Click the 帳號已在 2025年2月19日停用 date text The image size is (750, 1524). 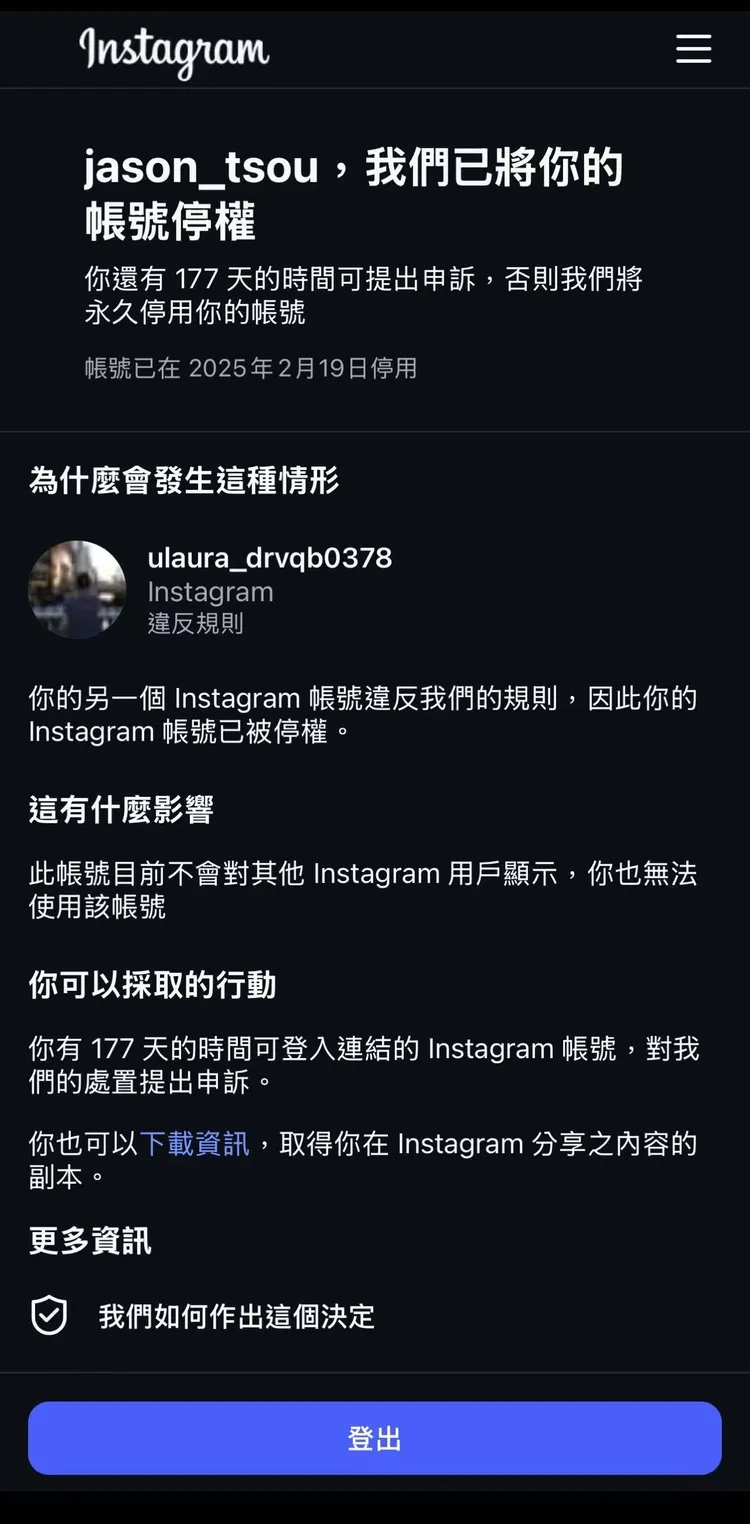[253, 369]
